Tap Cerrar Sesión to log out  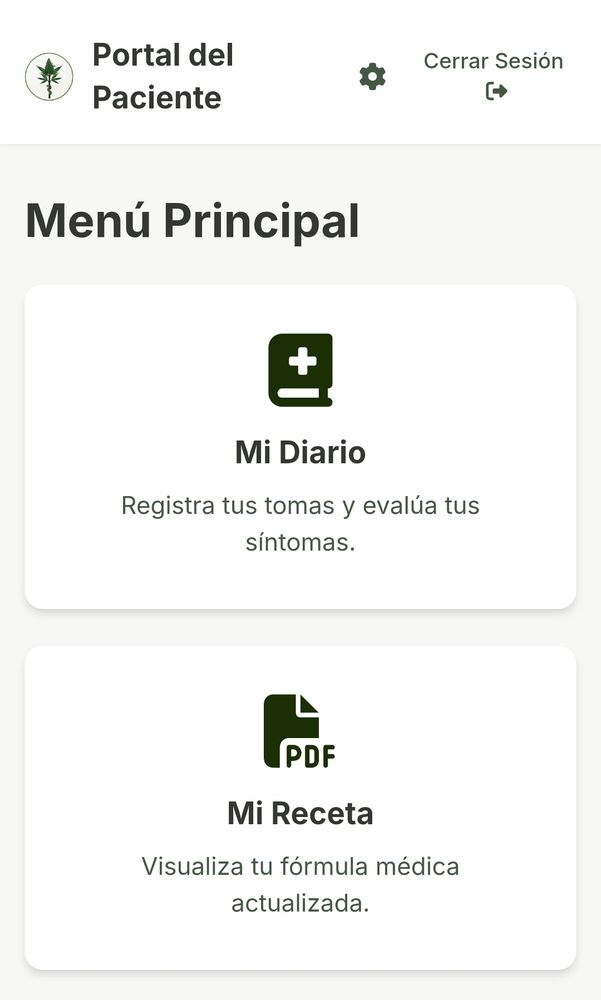pos(493,75)
